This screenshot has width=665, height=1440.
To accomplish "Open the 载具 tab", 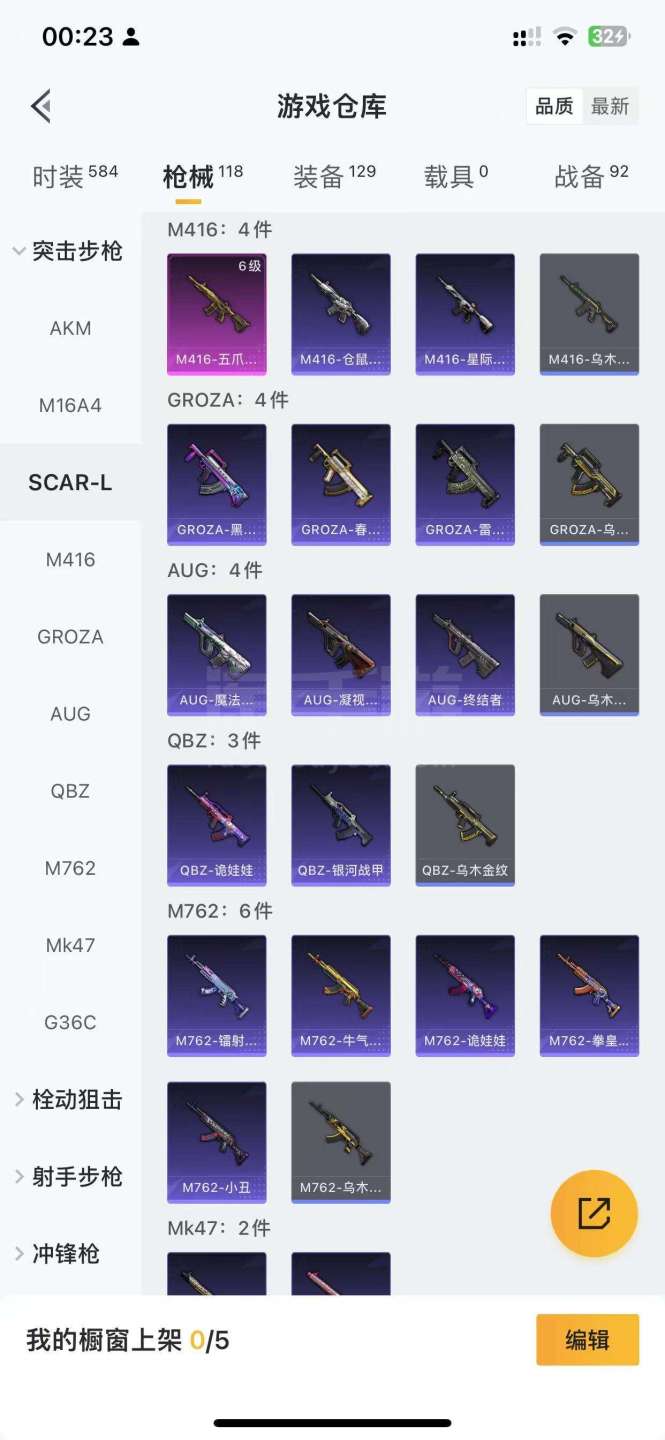I will (x=456, y=176).
